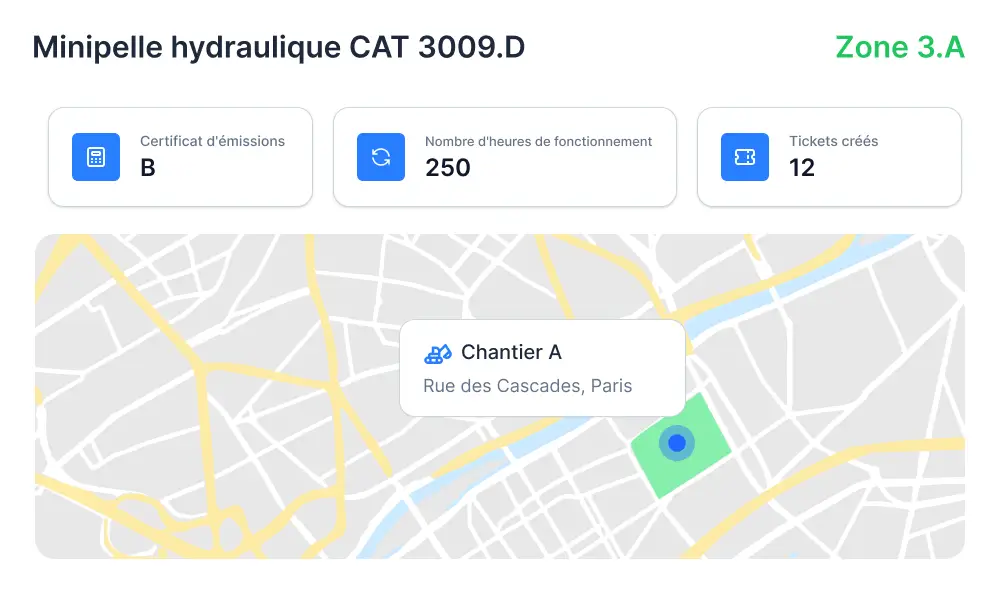This screenshot has width=1000, height=600.
Task: Open the Chantier A location popup
Action: [542, 368]
